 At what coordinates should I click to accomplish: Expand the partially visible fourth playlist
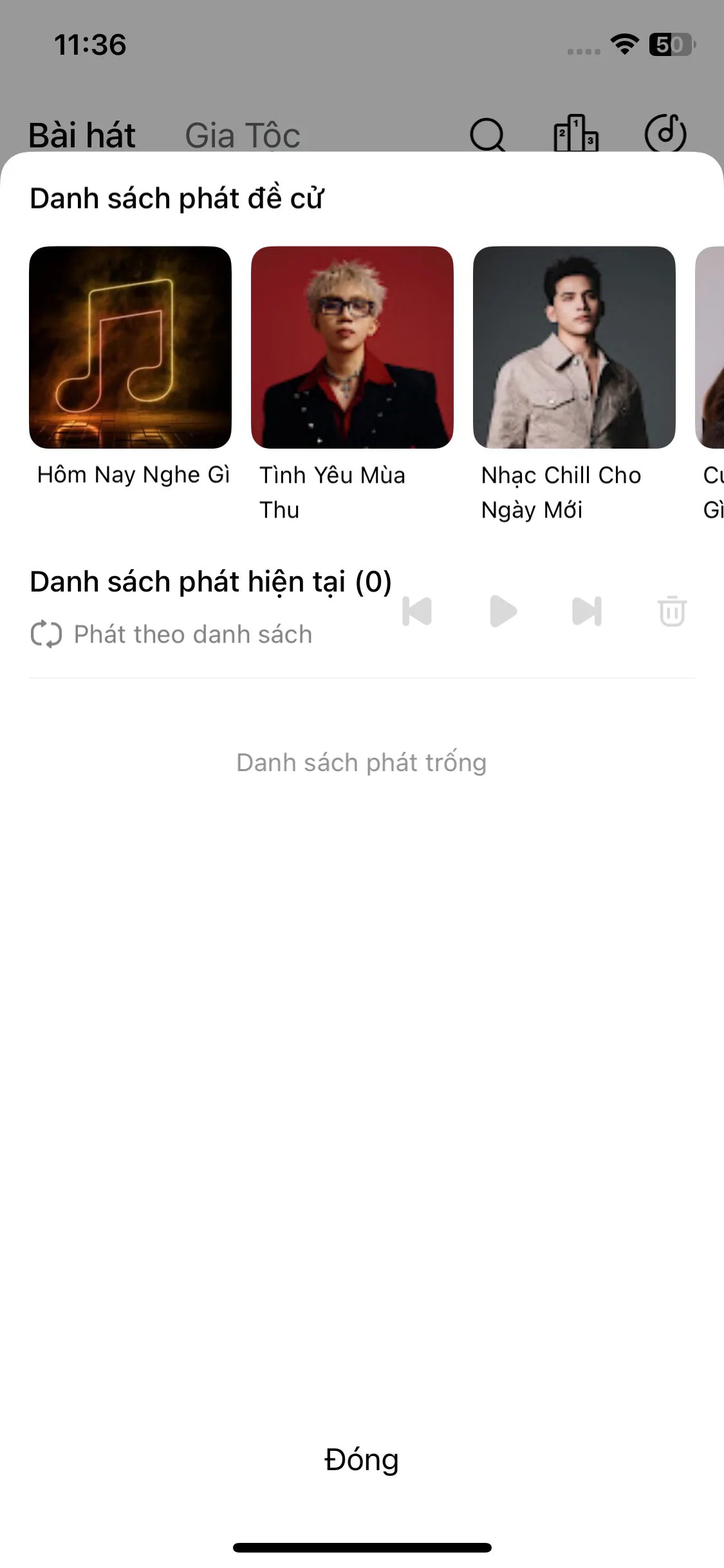point(711,348)
